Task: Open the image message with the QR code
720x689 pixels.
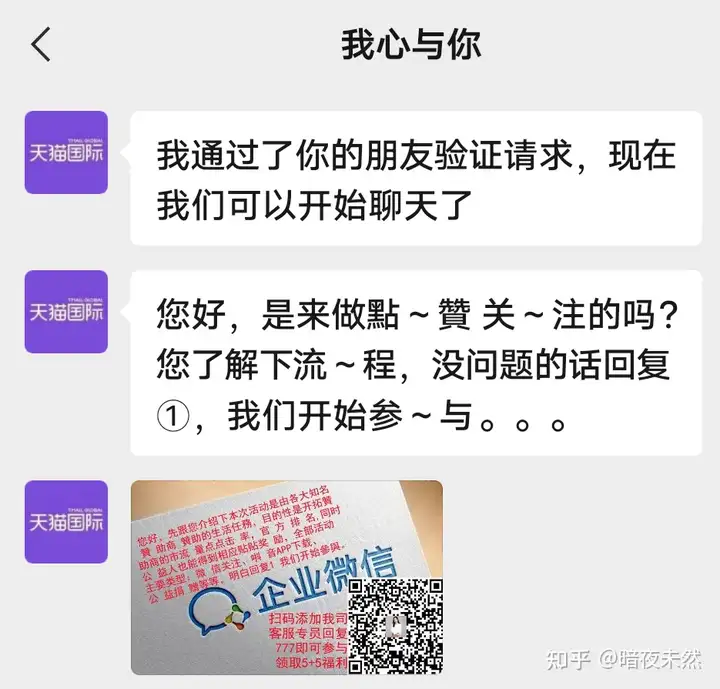Action: pyautogui.click(x=286, y=576)
